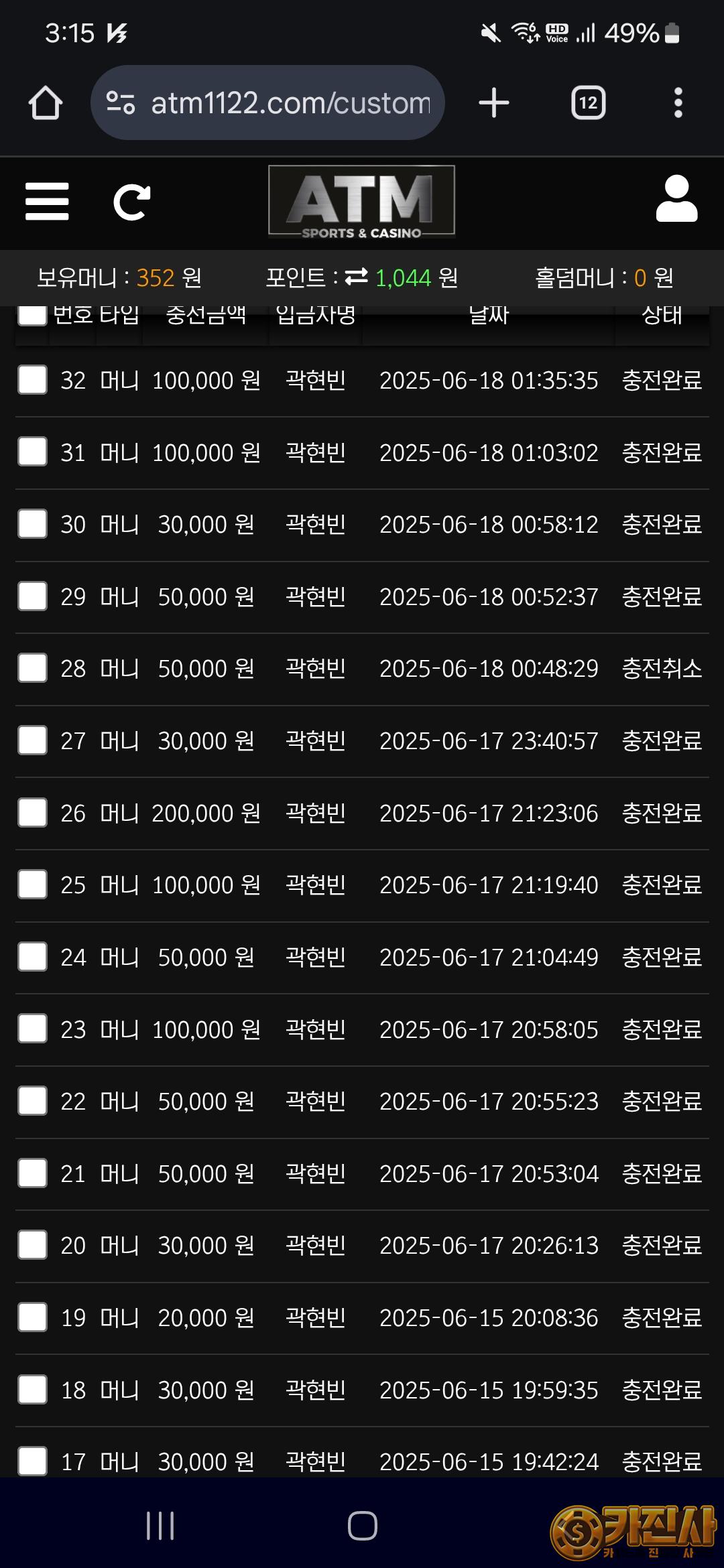Open the hamburger side menu

point(47,202)
